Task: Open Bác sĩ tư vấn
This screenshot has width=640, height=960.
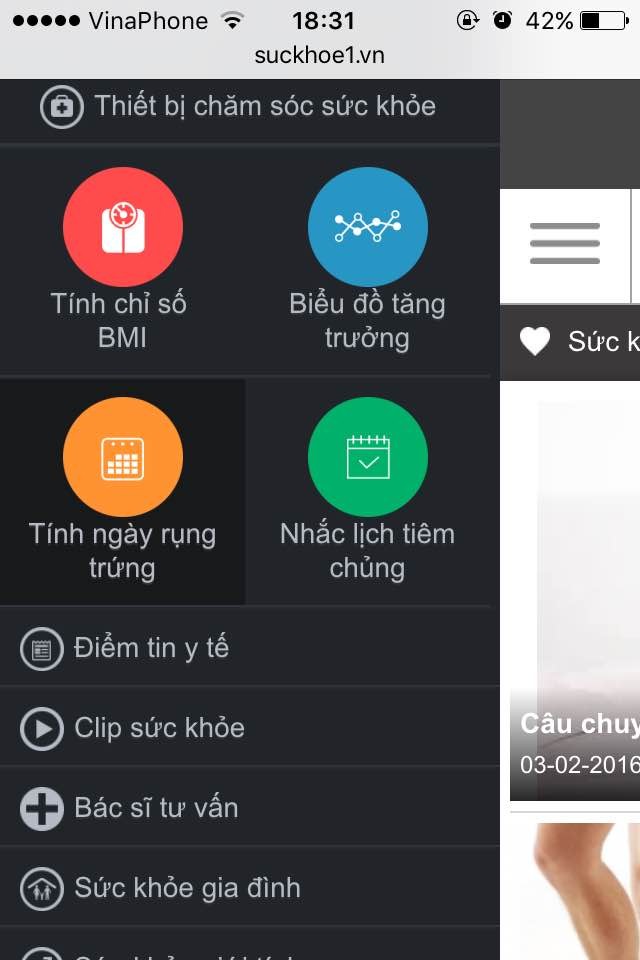Action: click(x=155, y=808)
